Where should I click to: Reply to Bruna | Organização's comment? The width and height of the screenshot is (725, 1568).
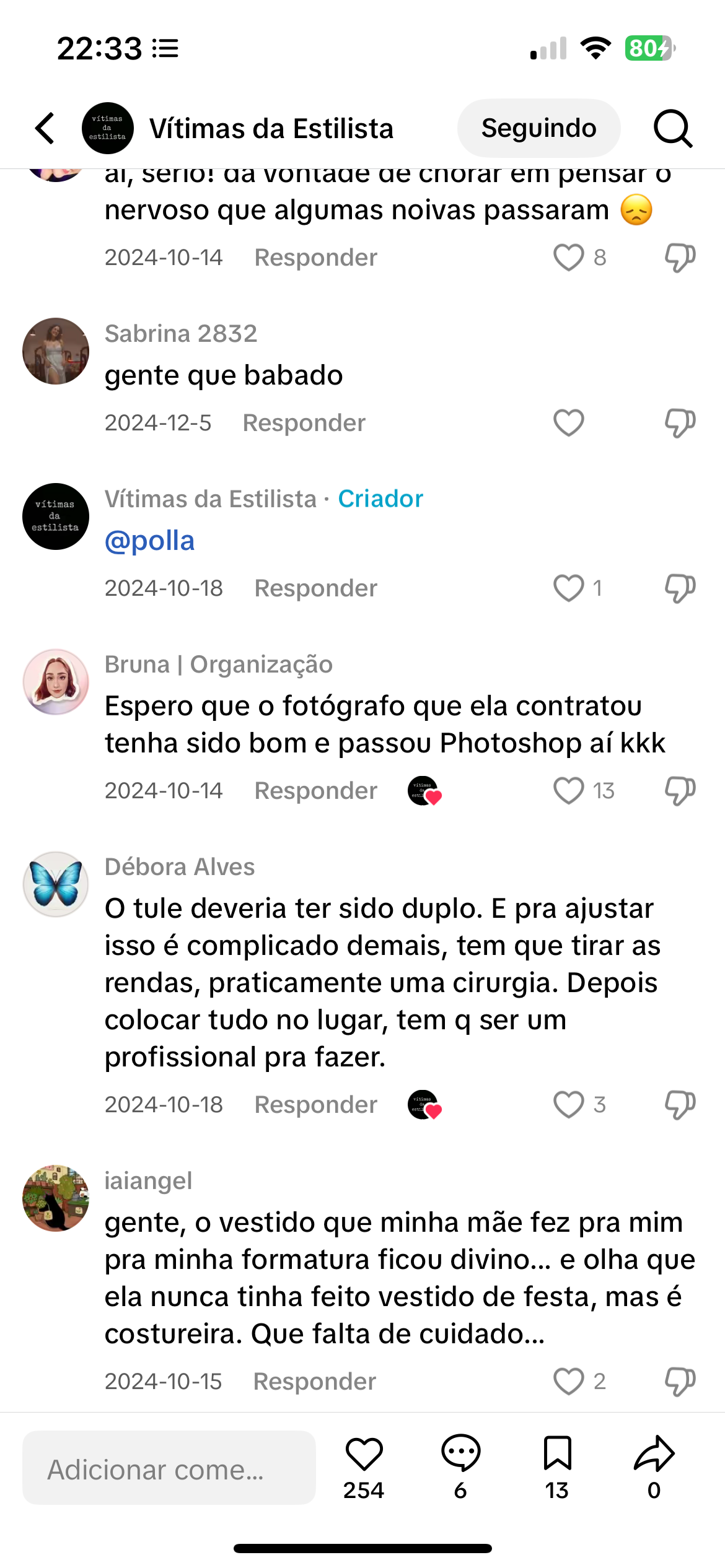pyautogui.click(x=315, y=791)
